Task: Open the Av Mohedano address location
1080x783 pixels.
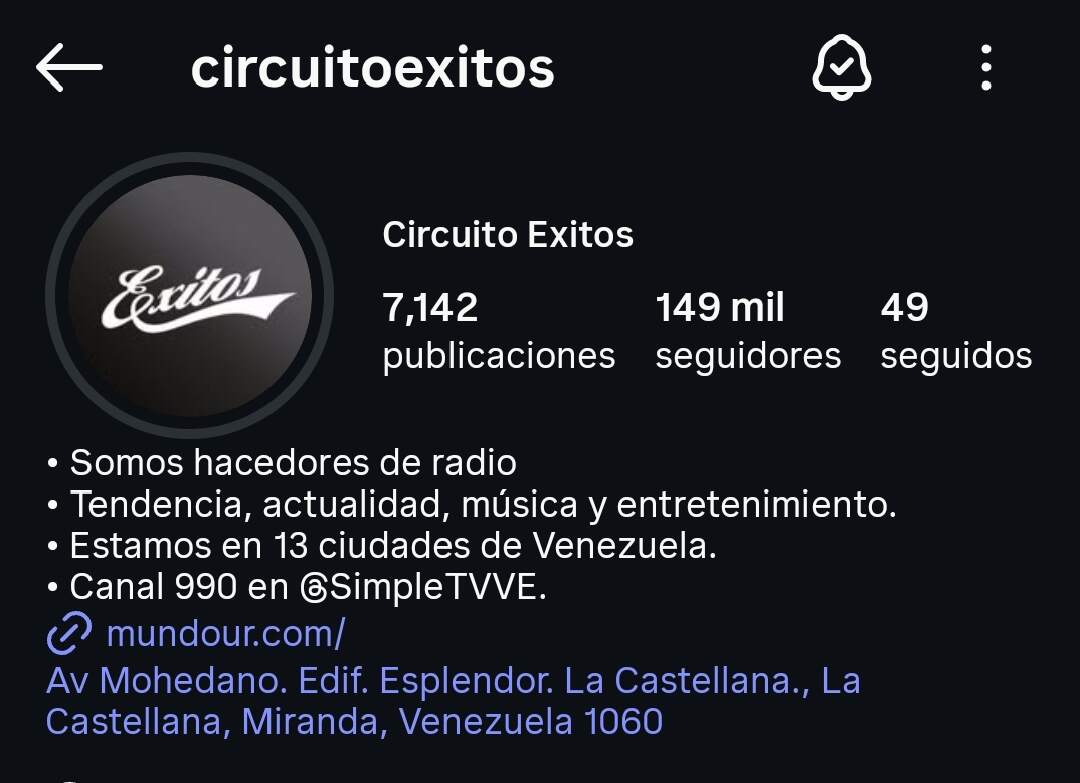Action: point(452,700)
